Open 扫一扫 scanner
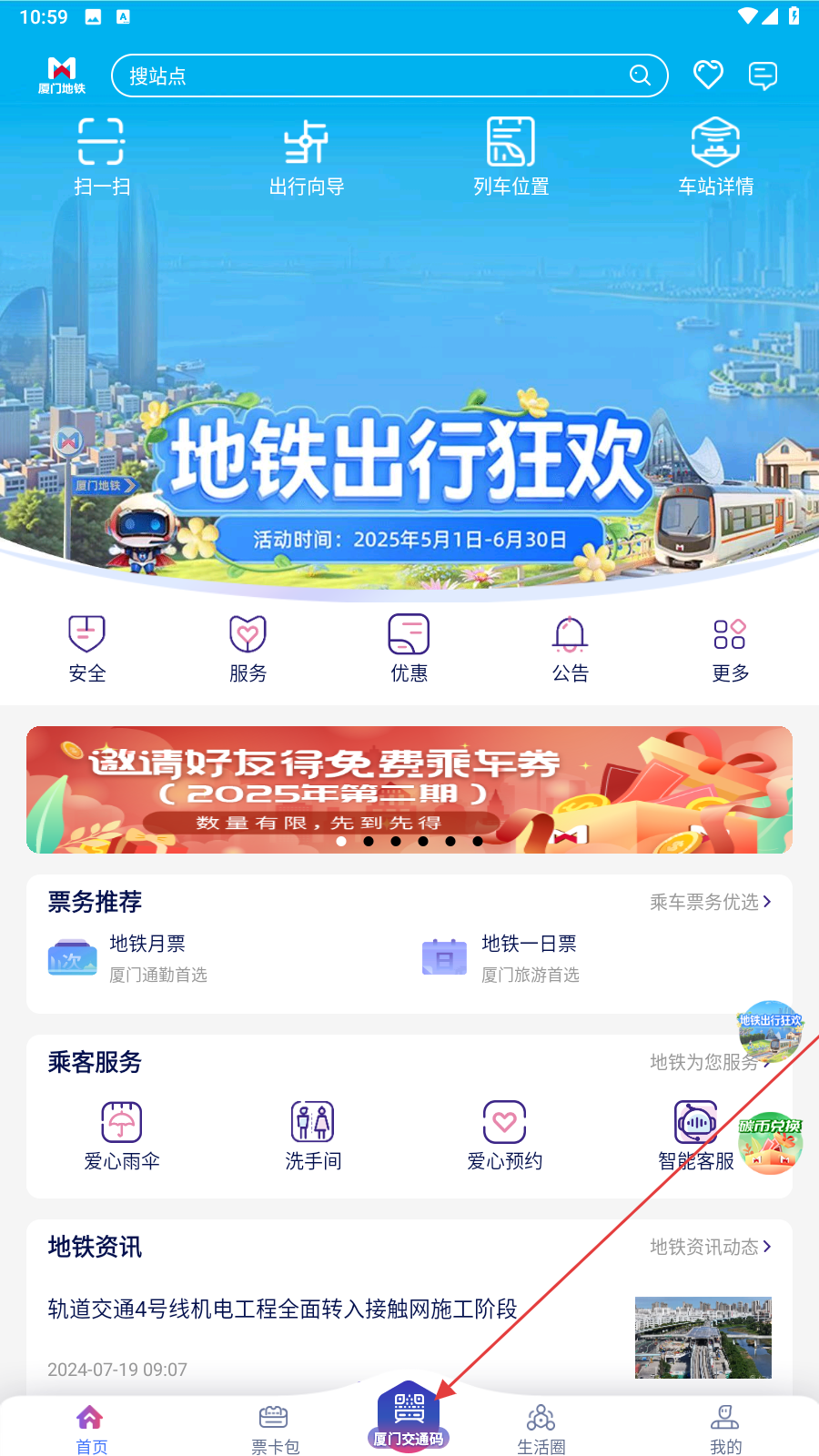This screenshot has height=1456, width=819. click(x=101, y=157)
